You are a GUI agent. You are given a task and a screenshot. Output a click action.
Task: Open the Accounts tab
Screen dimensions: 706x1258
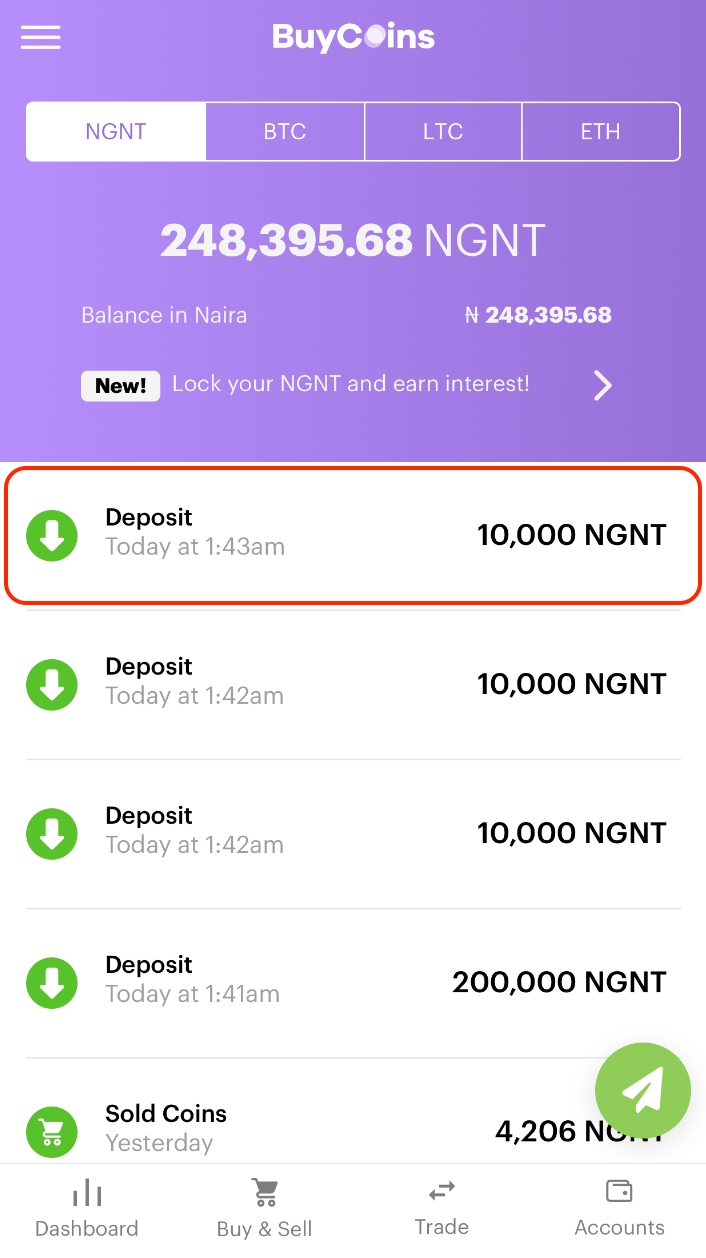pos(619,1209)
